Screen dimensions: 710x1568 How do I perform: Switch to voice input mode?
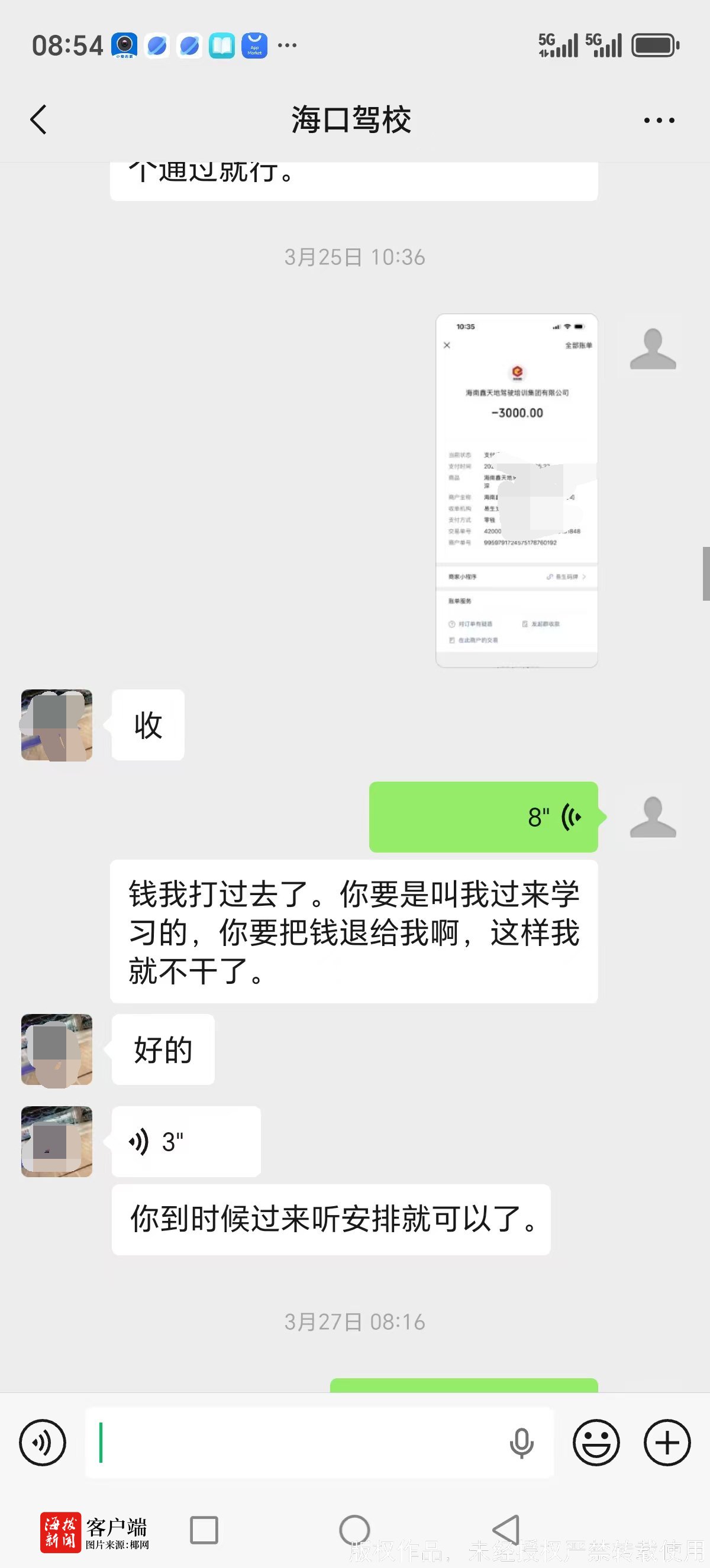click(42, 1443)
